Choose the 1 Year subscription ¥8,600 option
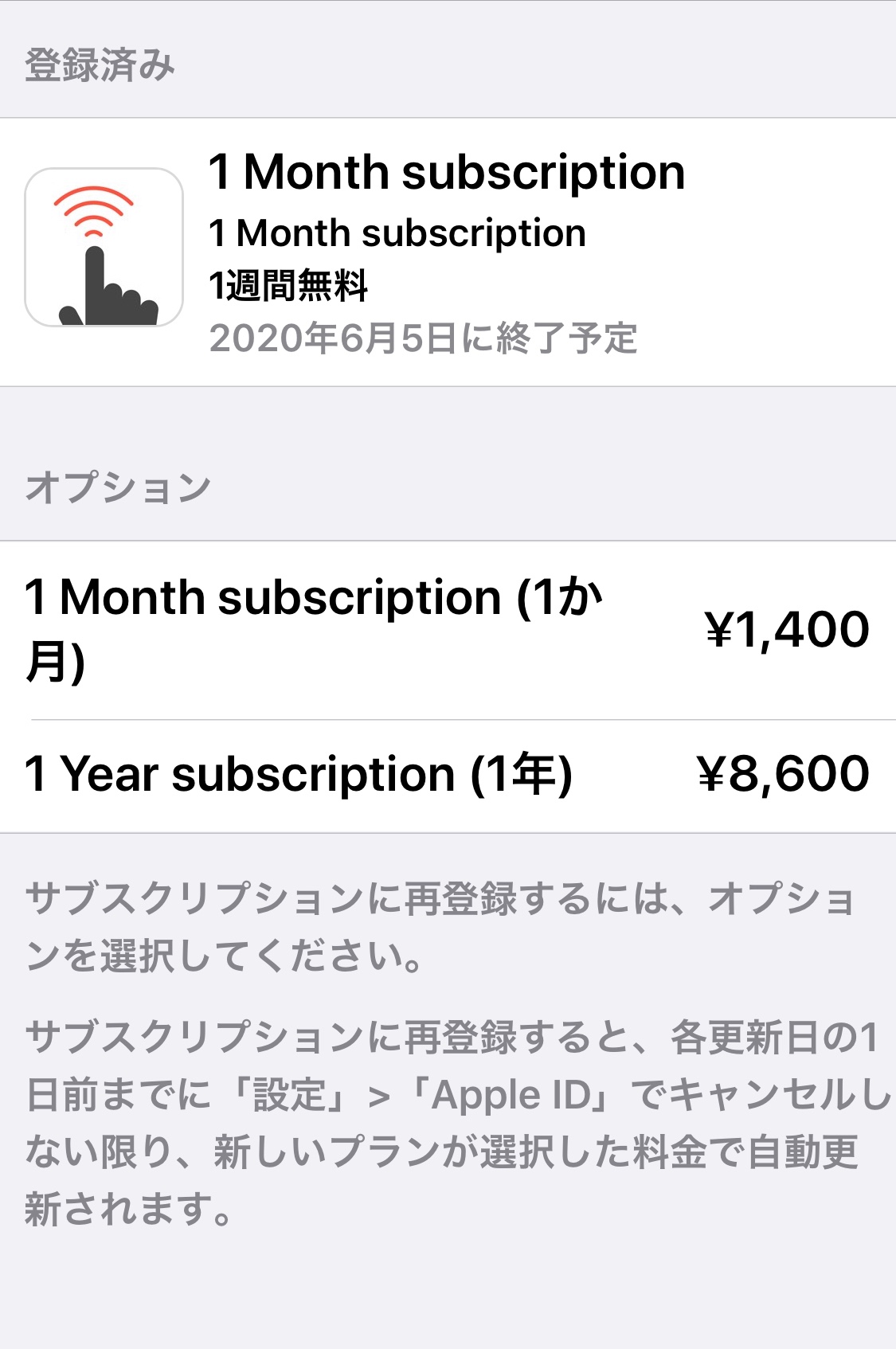 pos(446,775)
